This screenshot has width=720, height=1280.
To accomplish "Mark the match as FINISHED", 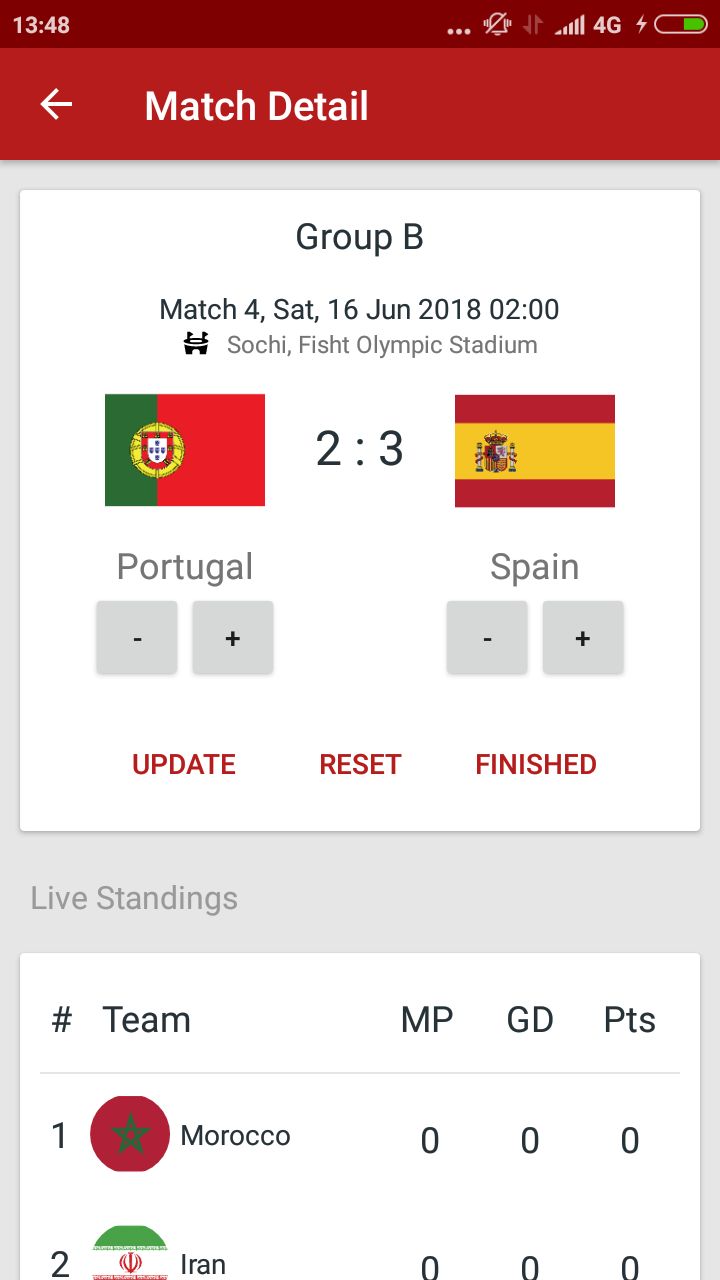I will click(536, 764).
